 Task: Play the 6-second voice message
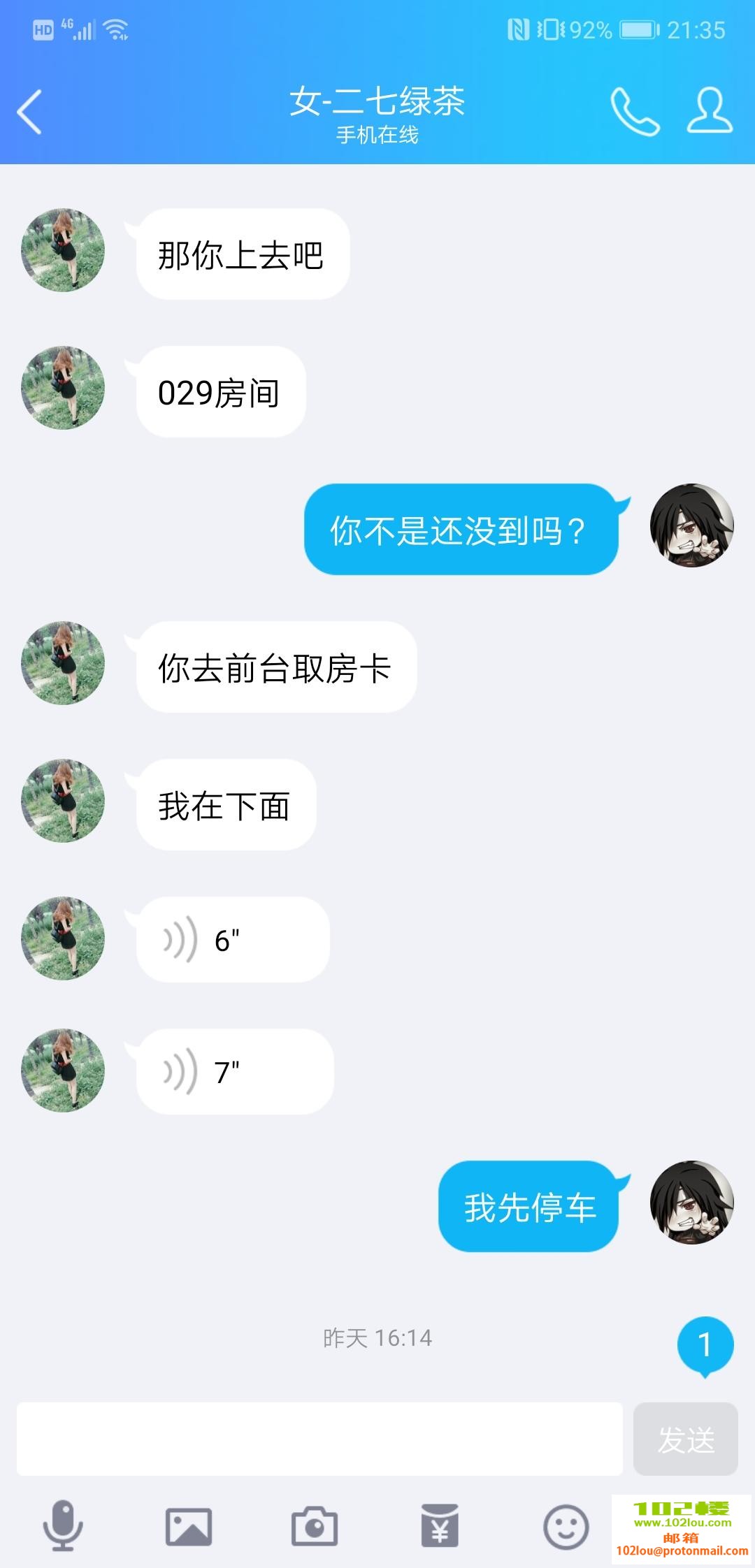point(232,940)
